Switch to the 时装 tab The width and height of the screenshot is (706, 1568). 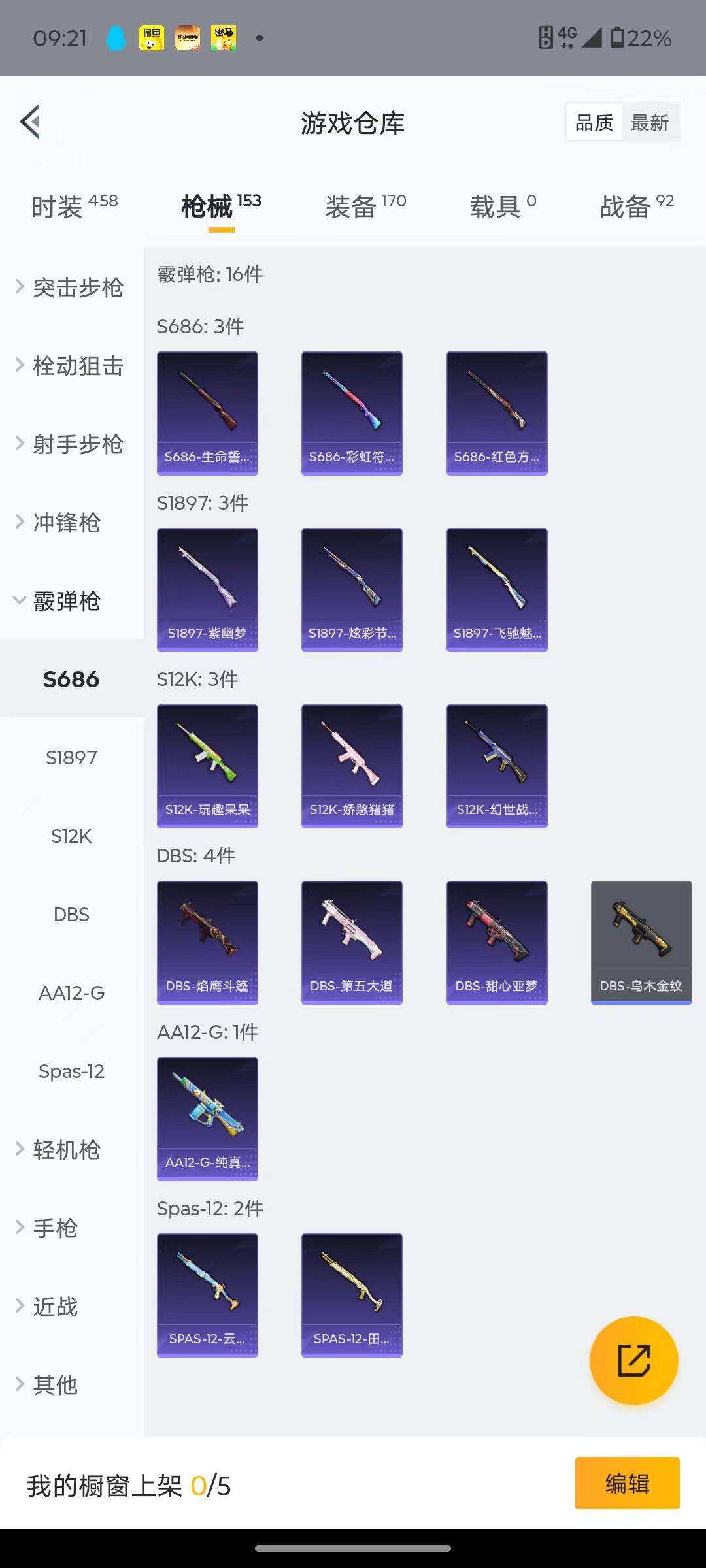[75, 206]
